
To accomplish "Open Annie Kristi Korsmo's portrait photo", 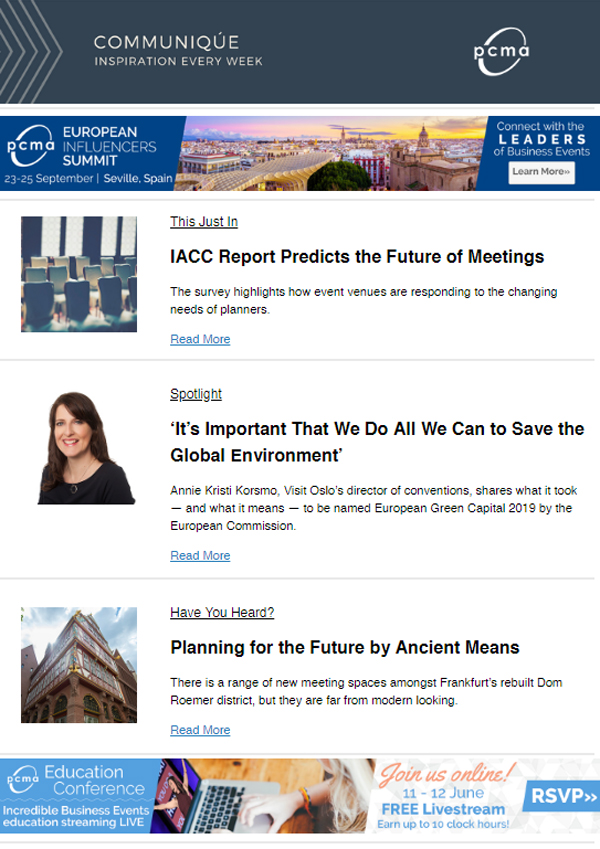I will pyautogui.click(x=79, y=446).
